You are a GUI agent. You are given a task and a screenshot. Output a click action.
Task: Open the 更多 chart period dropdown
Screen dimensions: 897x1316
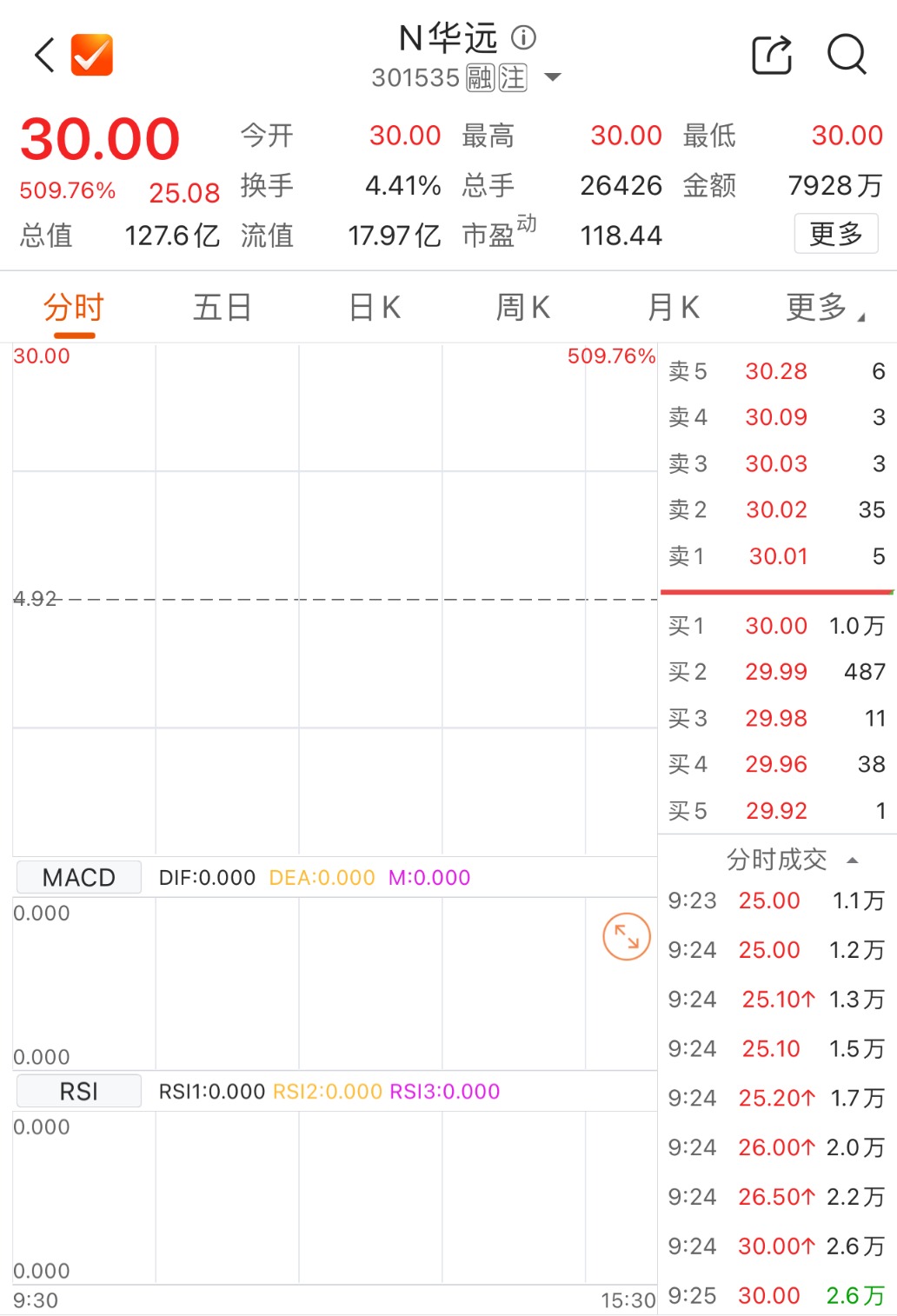824,308
